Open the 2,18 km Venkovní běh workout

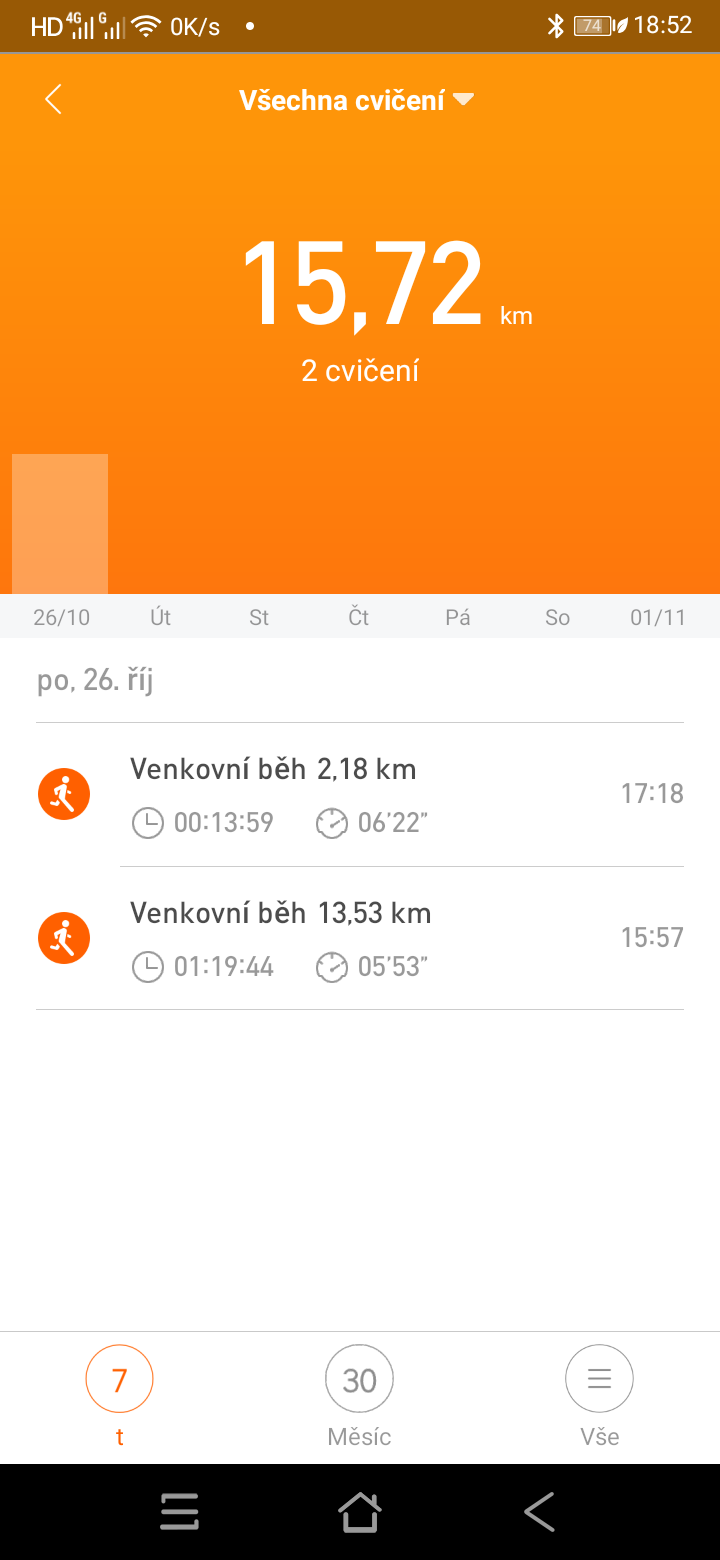360,795
